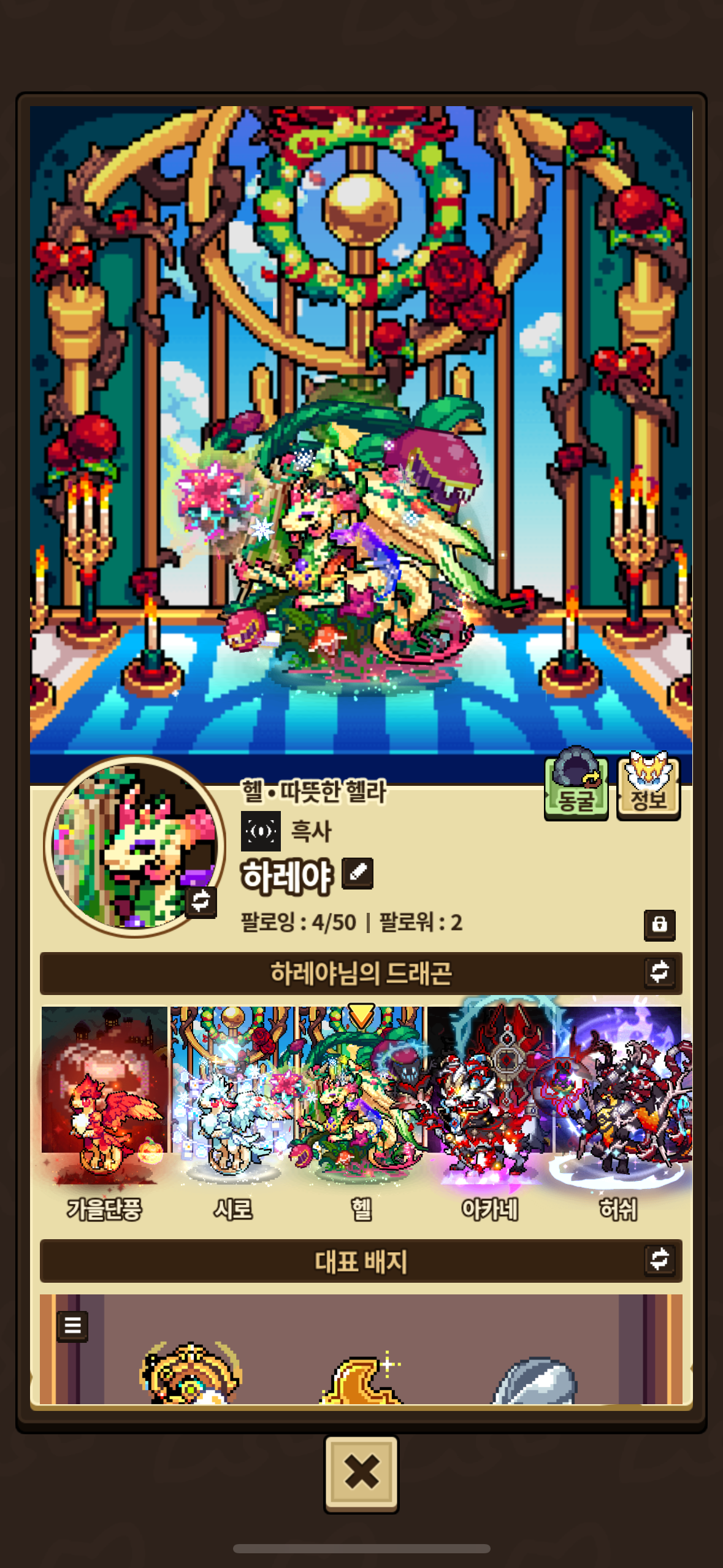Change the profile picture via swap icon

[201, 902]
